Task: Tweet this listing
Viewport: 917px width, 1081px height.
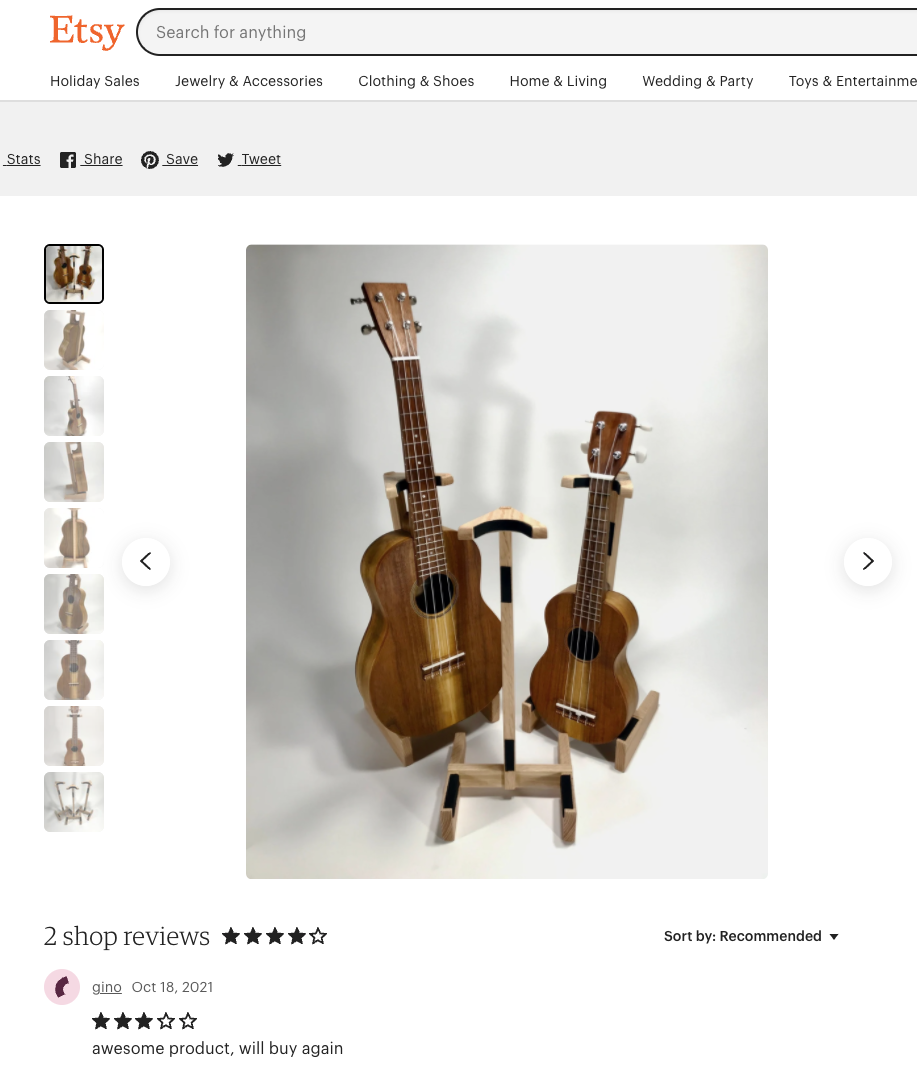Action: (250, 159)
